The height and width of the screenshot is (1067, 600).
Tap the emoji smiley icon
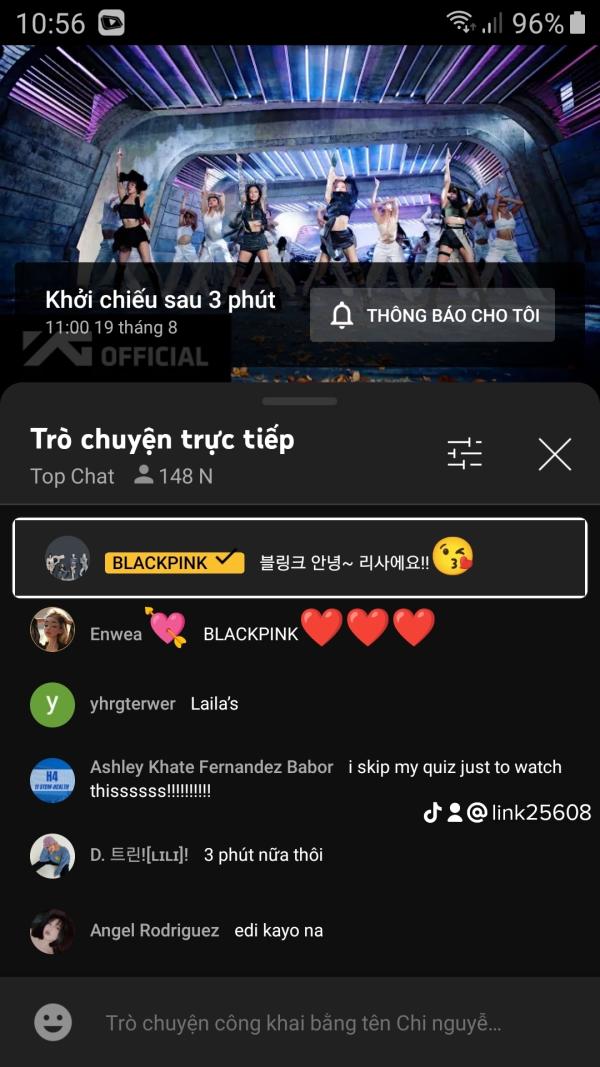click(53, 1022)
